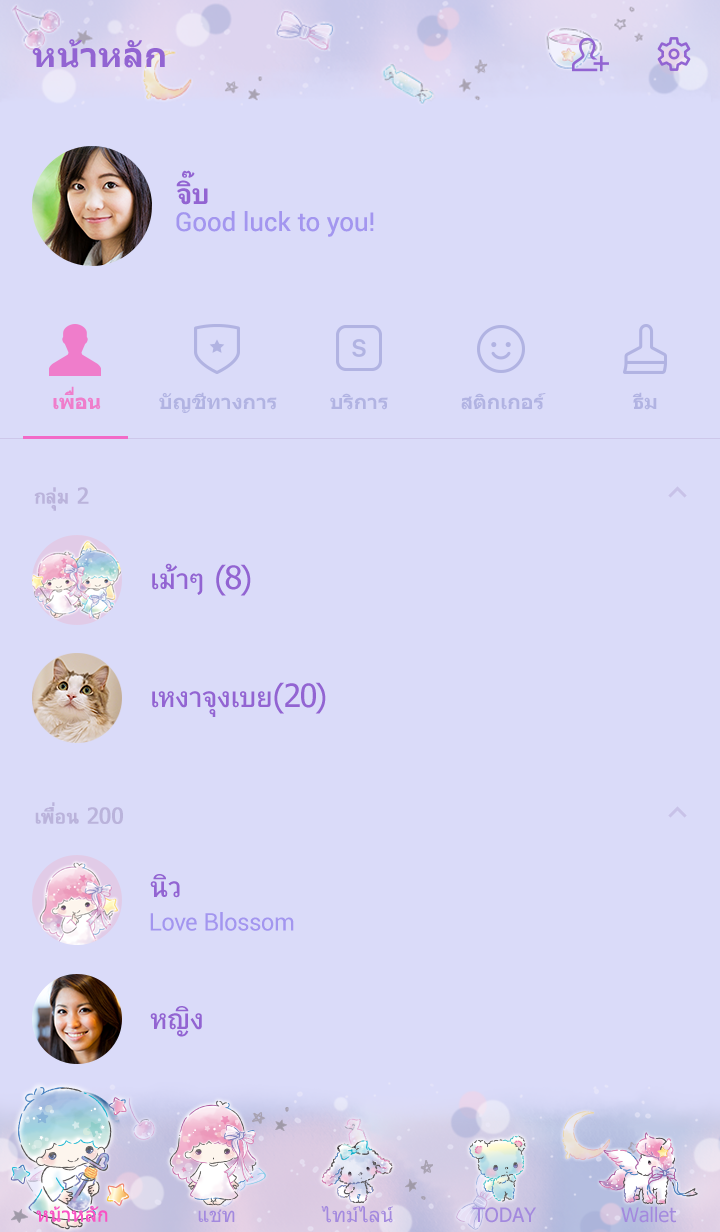Switch to the สติกเกอร์ tab
This screenshot has width=720, height=1232.
[501, 370]
